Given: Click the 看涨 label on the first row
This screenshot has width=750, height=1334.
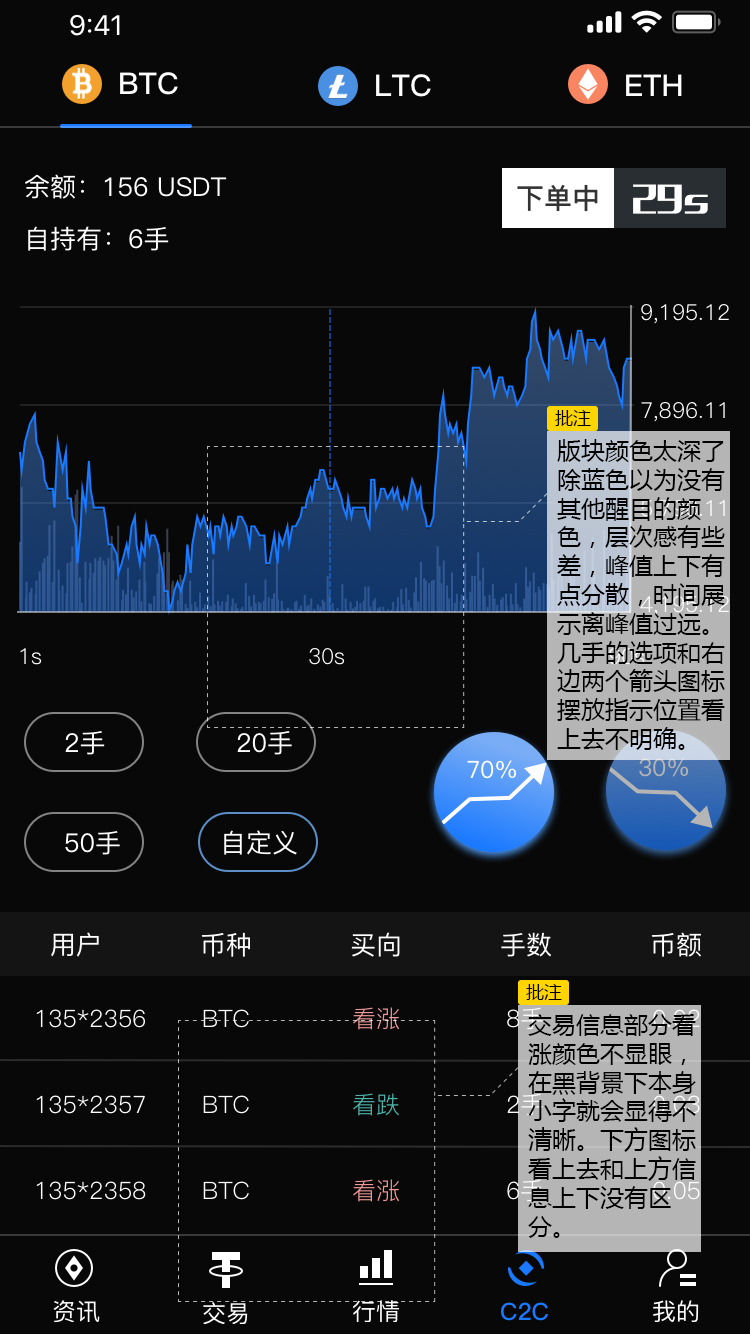Looking at the screenshot, I should tap(375, 1018).
